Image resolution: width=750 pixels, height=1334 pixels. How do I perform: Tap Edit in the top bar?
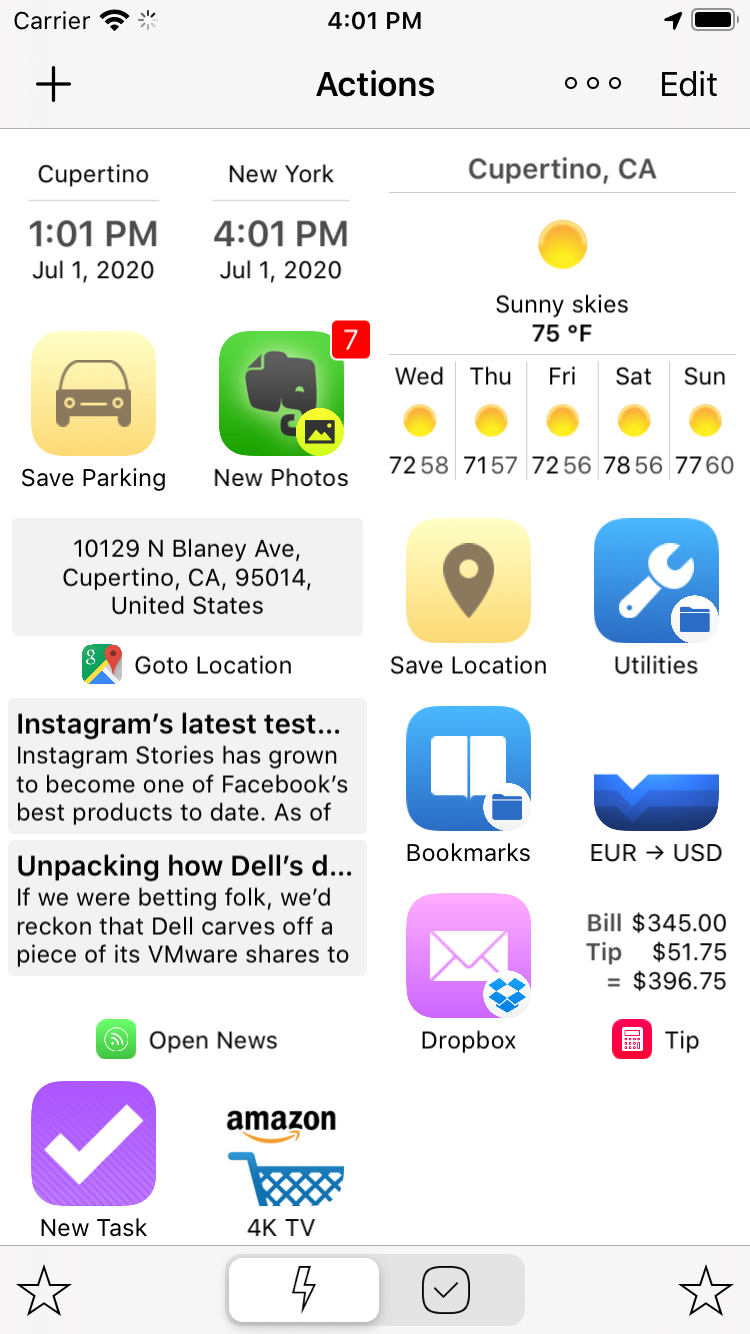pos(688,85)
